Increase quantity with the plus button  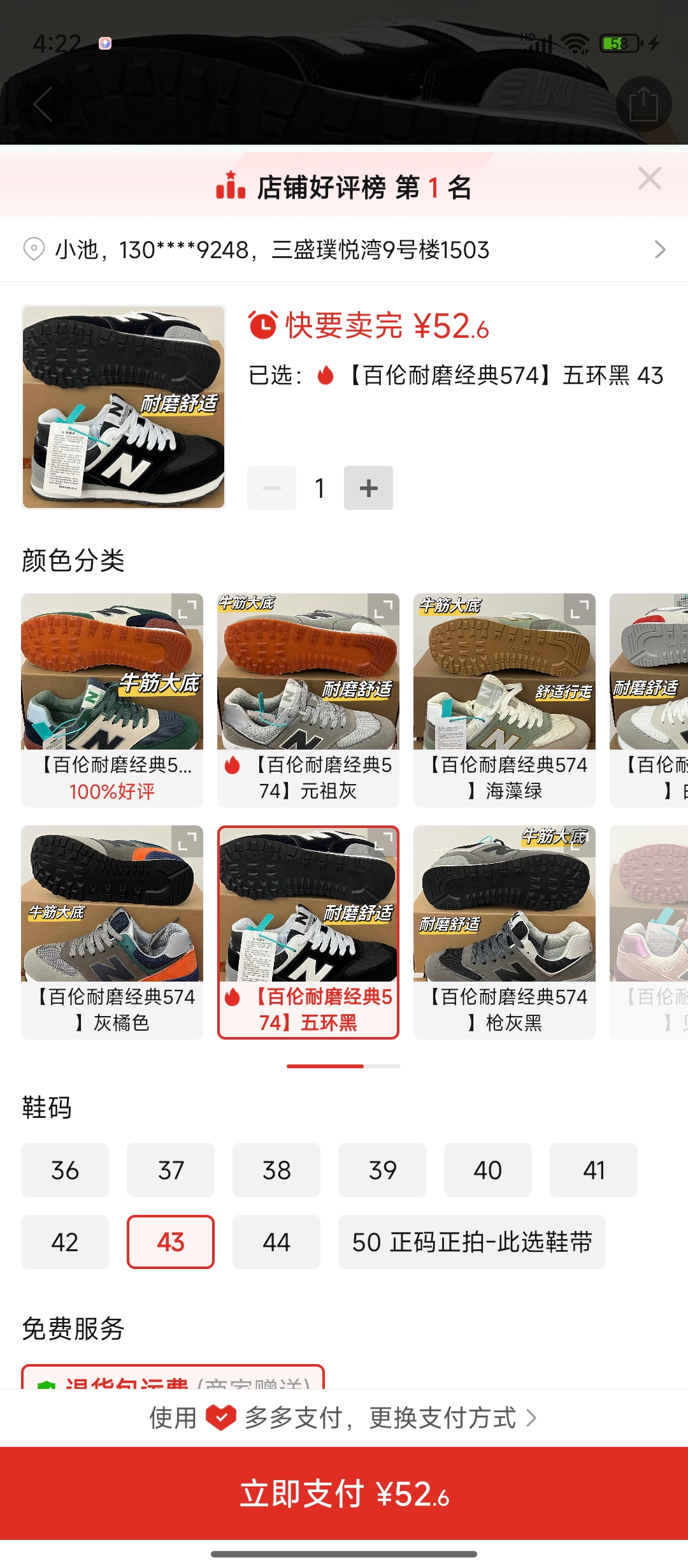[368, 488]
